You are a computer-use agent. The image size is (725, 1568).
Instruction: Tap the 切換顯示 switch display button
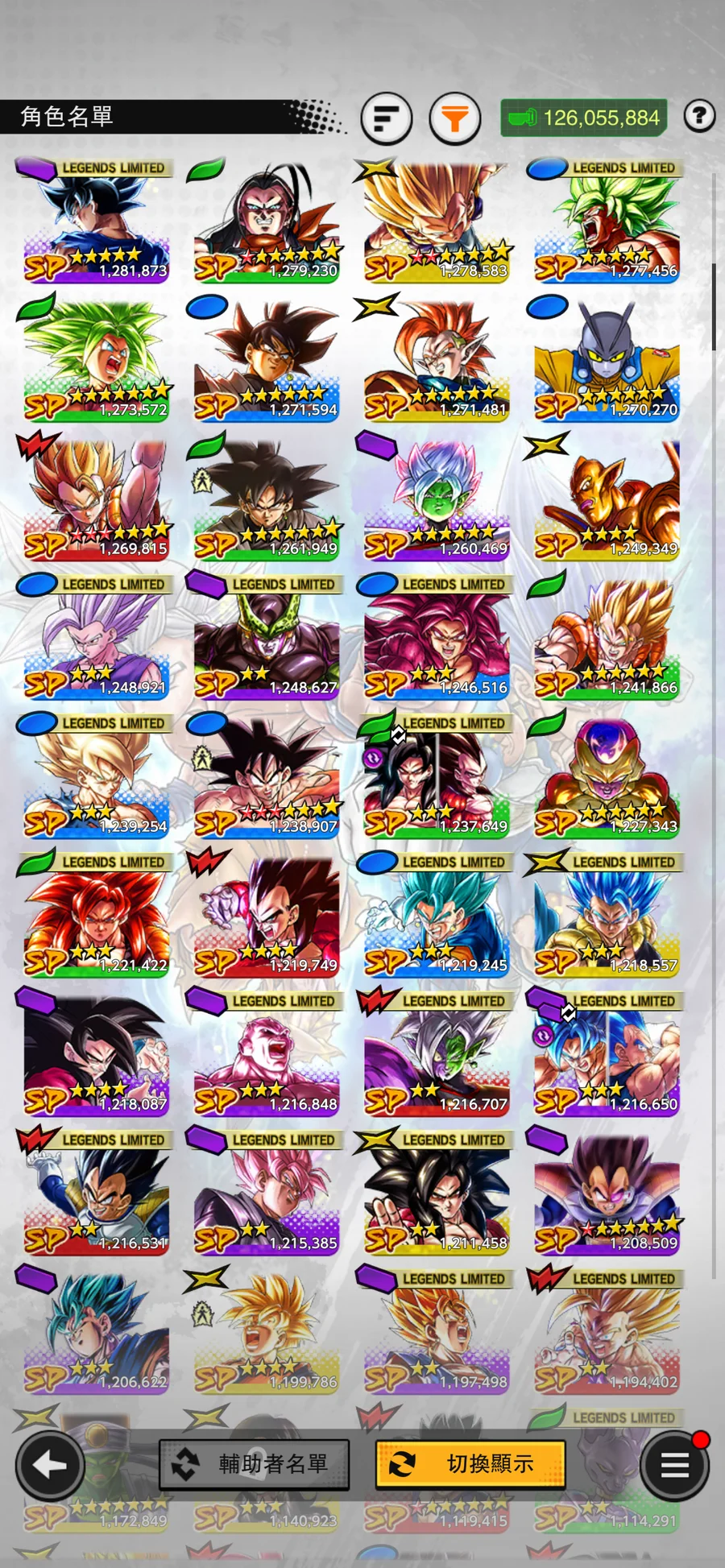tap(470, 1464)
